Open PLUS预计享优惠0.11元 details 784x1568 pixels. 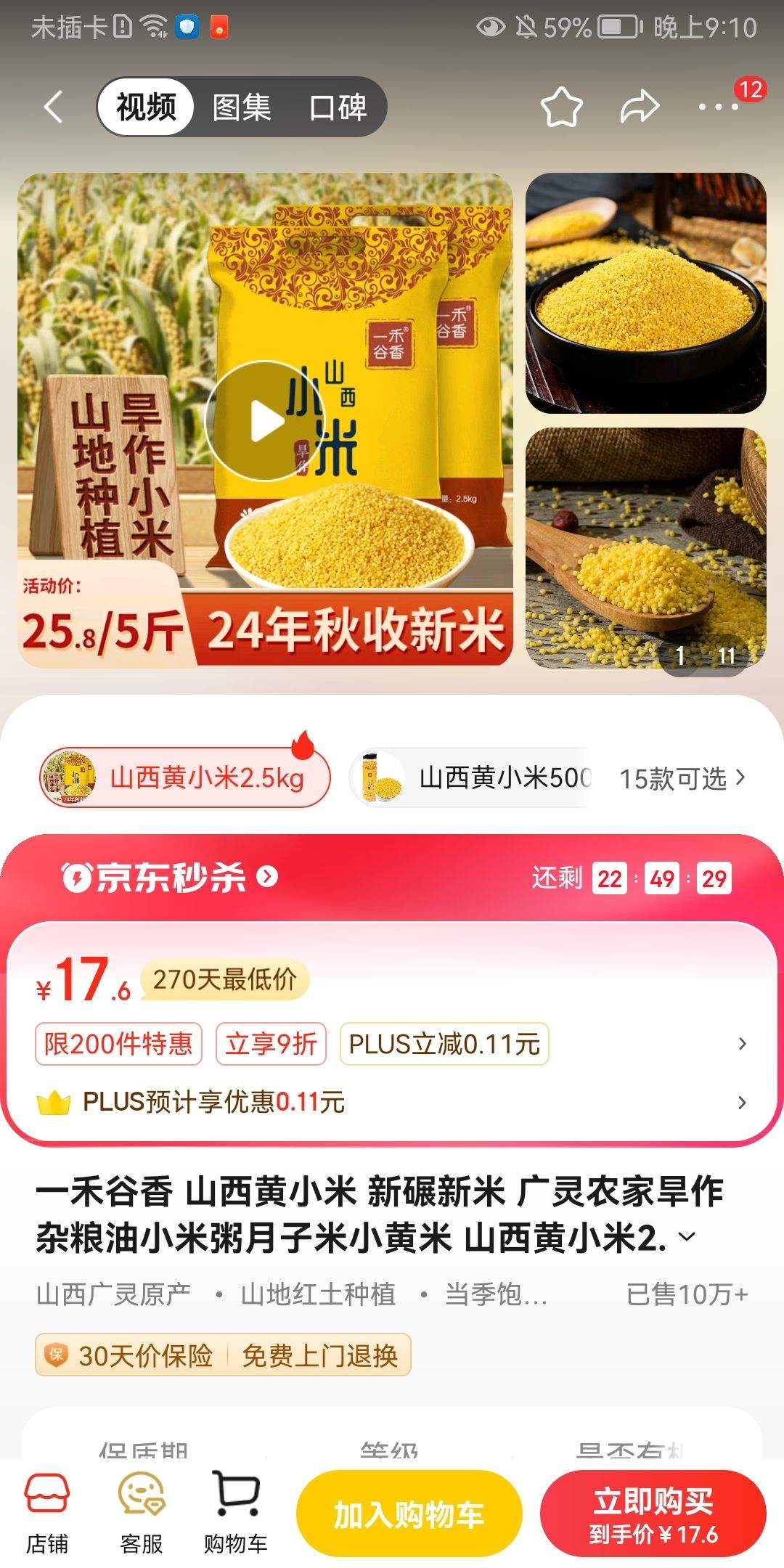pyautogui.click(x=213, y=1102)
